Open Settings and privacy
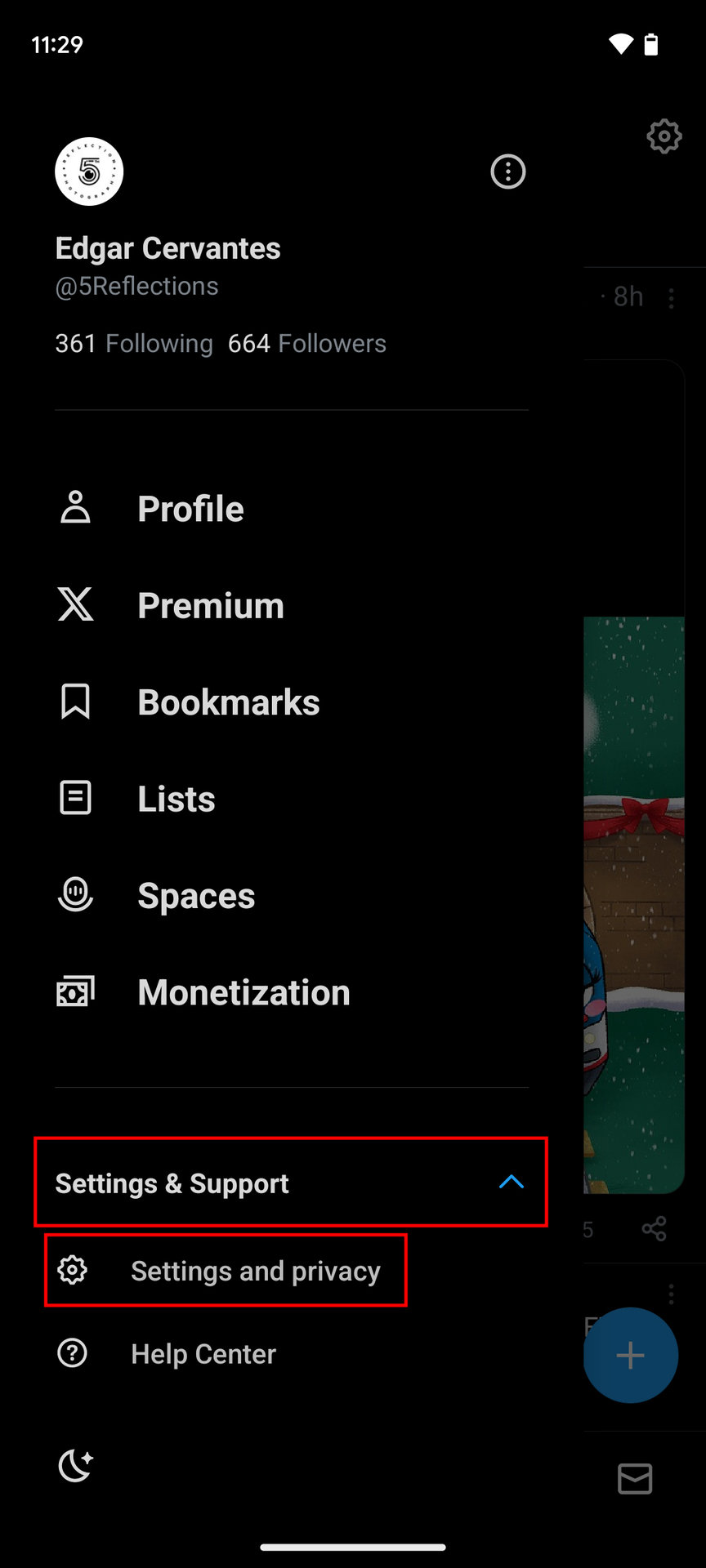This screenshot has width=706, height=1568. (x=255, y=1271)
